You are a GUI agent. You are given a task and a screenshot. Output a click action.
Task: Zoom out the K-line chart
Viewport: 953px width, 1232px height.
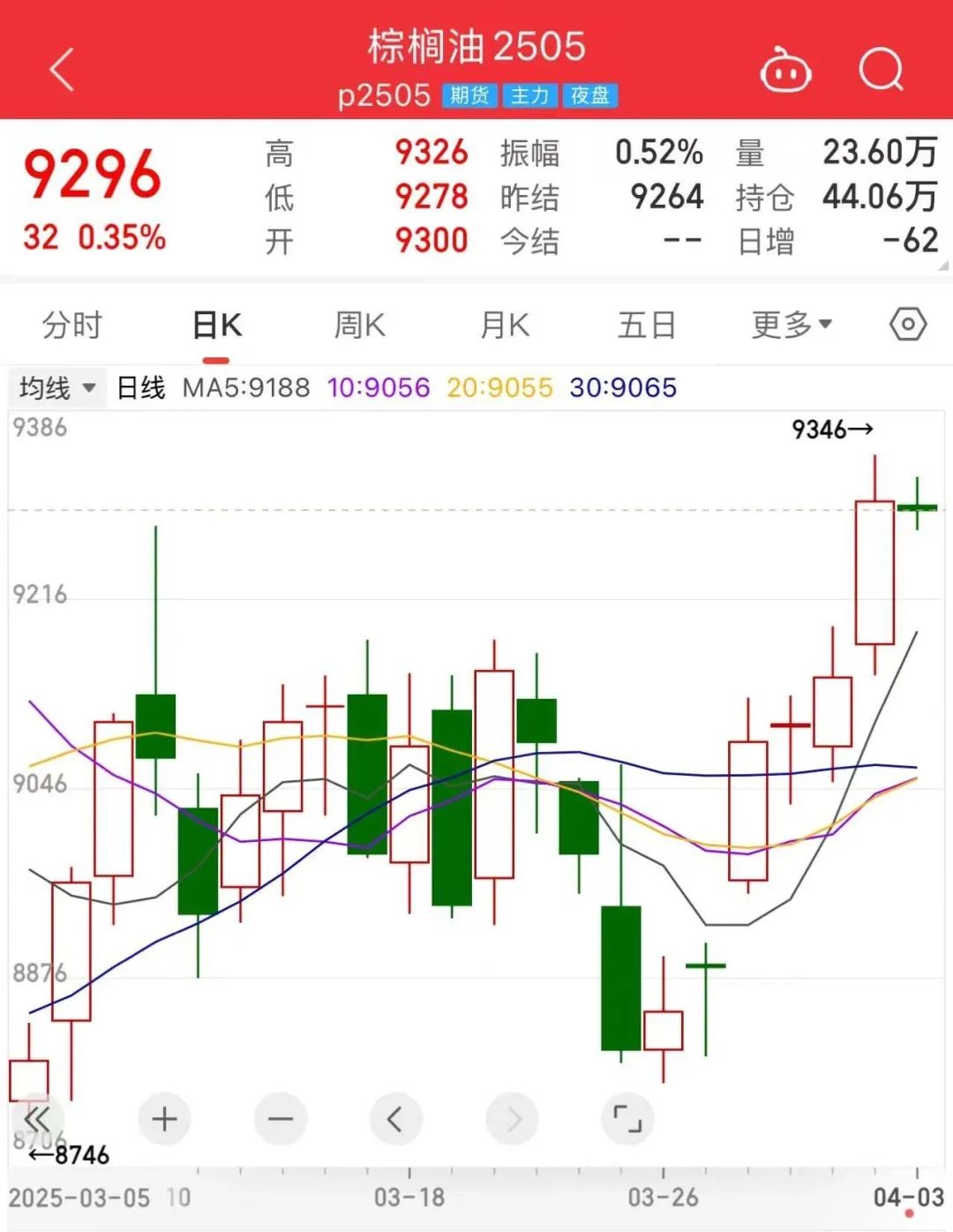281,1120
